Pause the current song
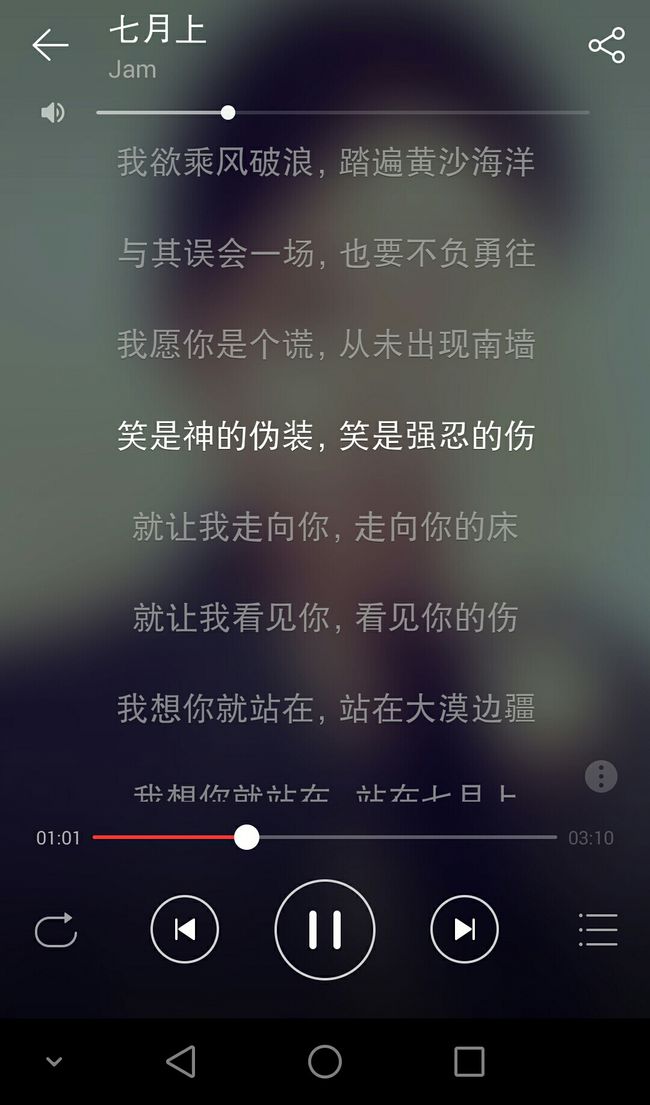650x1105 pixels. (324, 930)
